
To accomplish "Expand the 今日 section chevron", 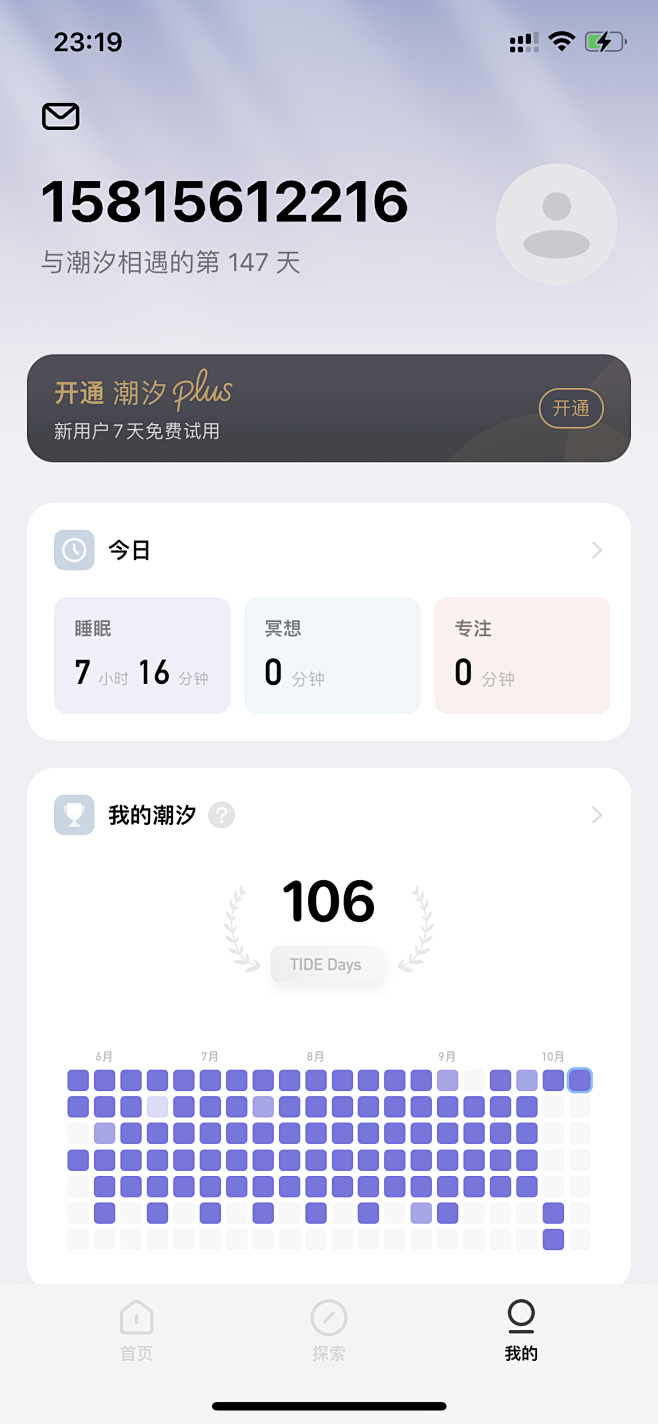I will (597, 550).
